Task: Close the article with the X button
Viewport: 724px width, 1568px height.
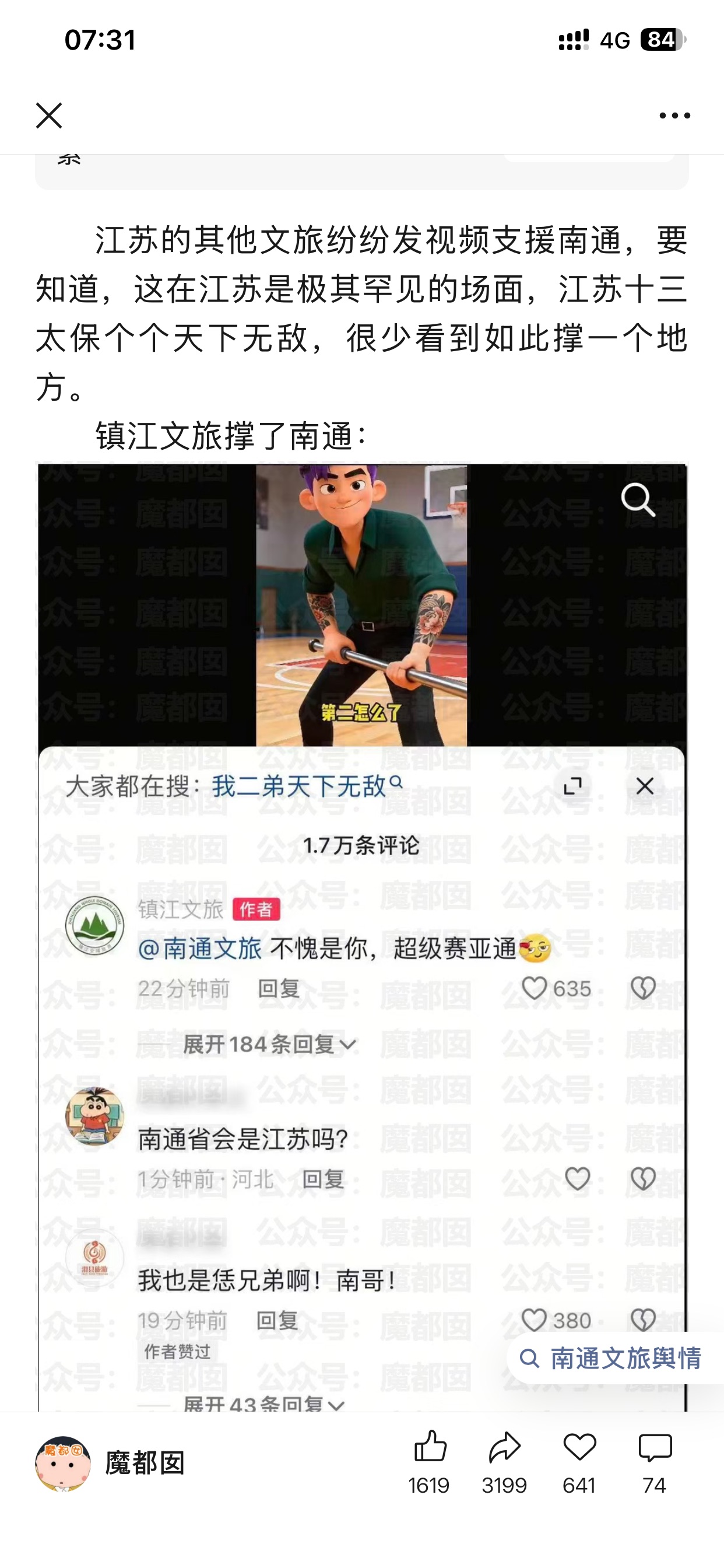Action: pyautogui.click(x=48, y=116)
